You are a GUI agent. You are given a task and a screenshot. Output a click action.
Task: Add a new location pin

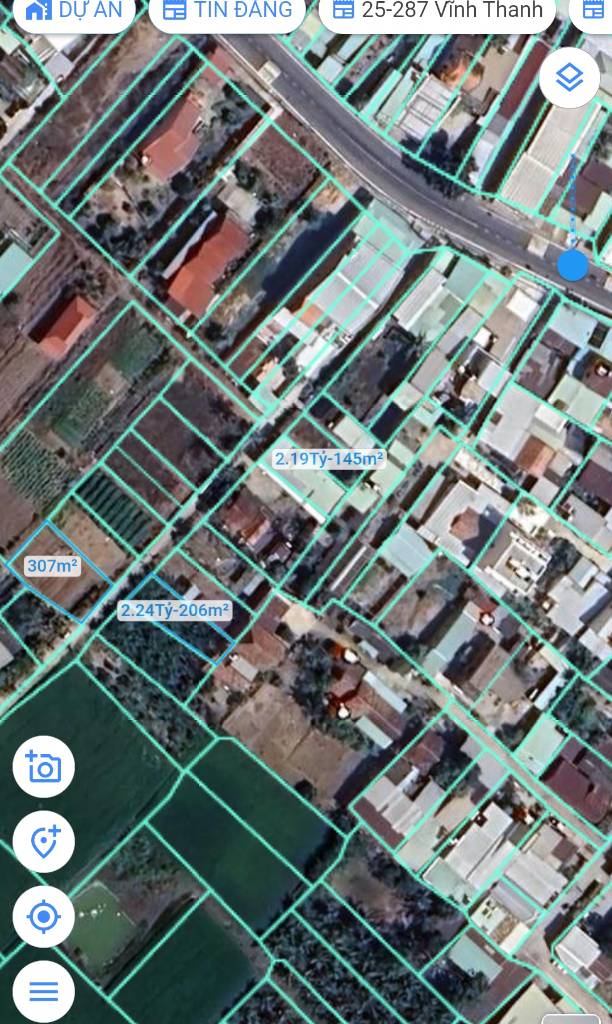(x=44, y=842)
